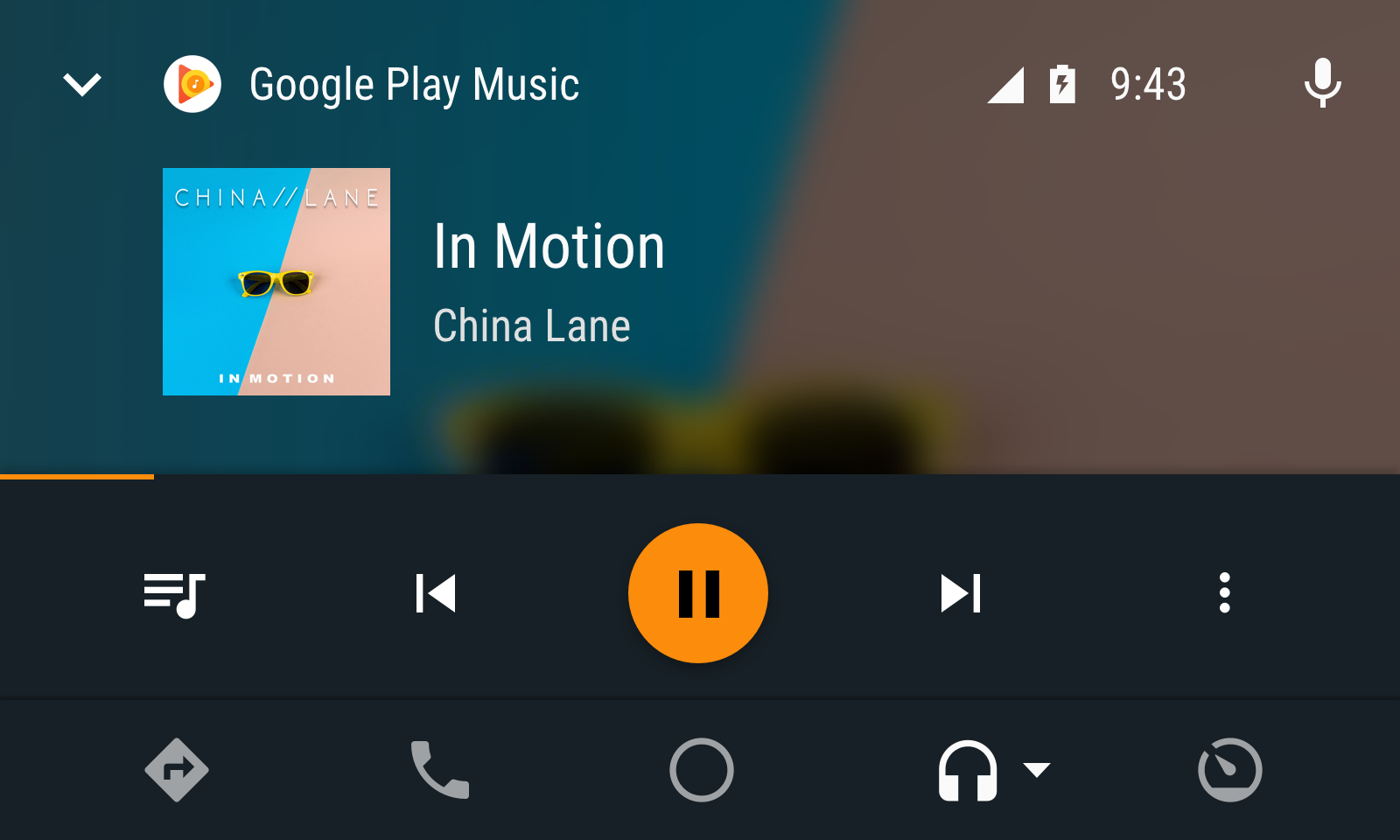Expand the media app chooser arrow
This screenshot has width=1400, height=840.
(1037, 770)
